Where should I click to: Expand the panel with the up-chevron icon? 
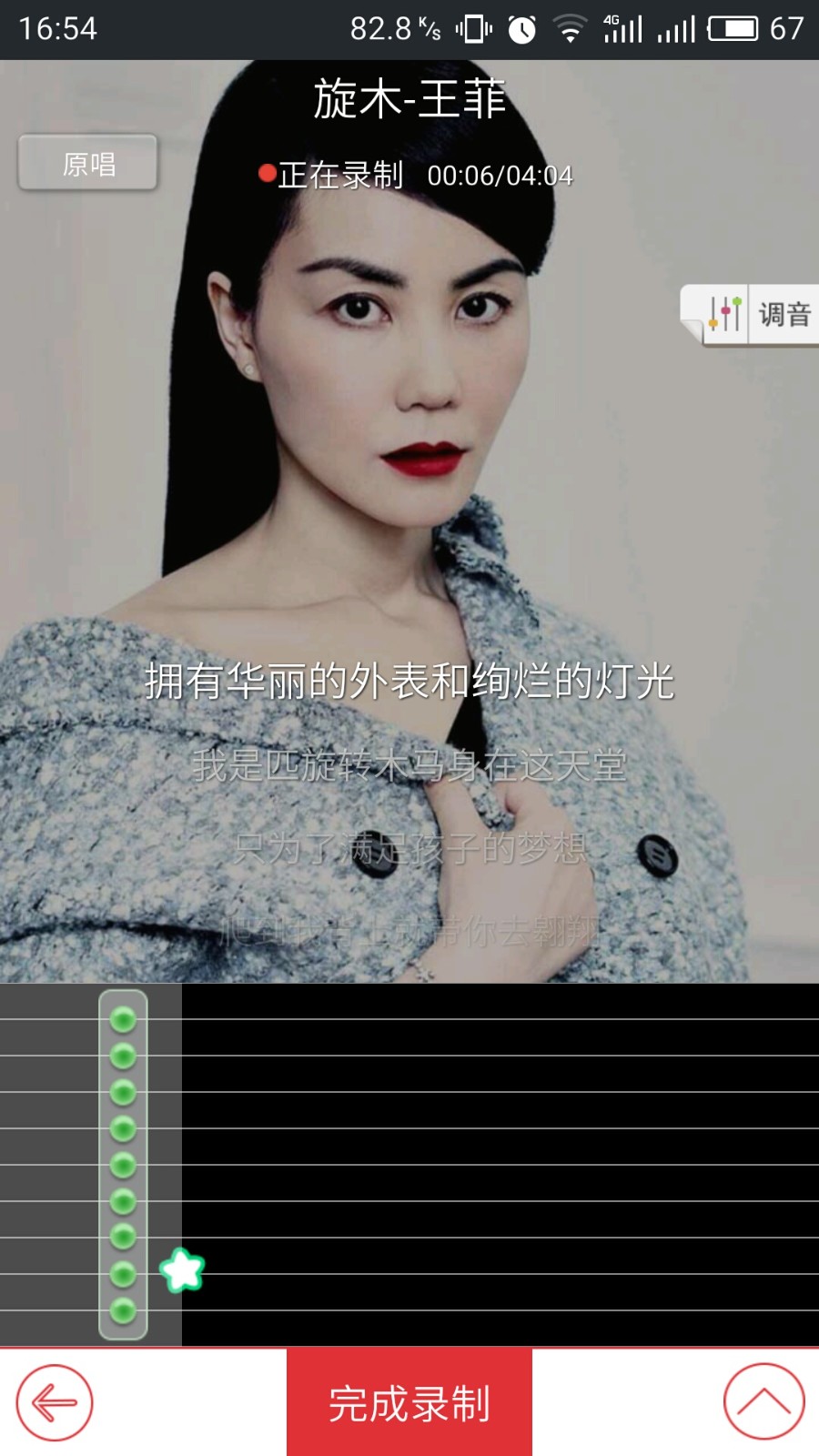coord(763,1401)
